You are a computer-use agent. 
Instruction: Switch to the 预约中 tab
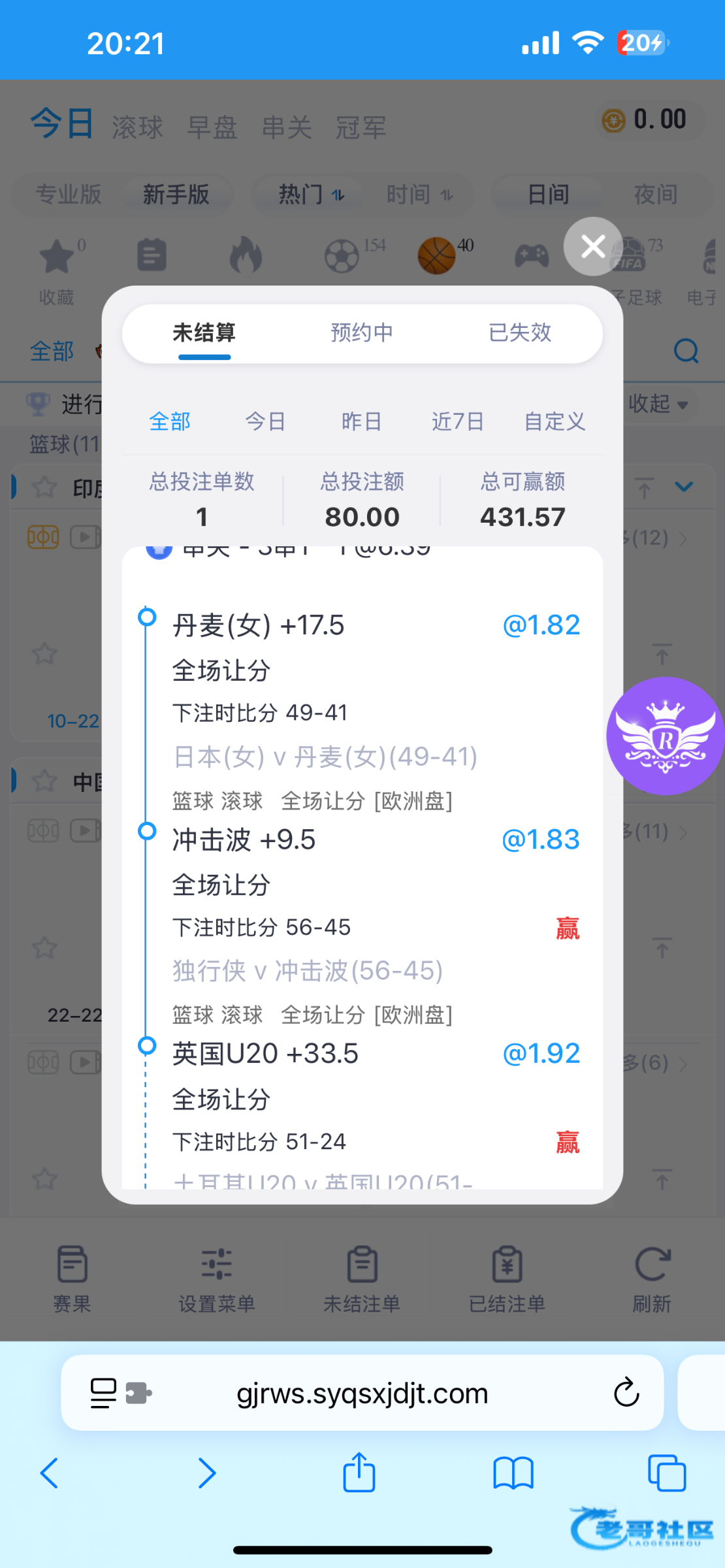[362, 333]
